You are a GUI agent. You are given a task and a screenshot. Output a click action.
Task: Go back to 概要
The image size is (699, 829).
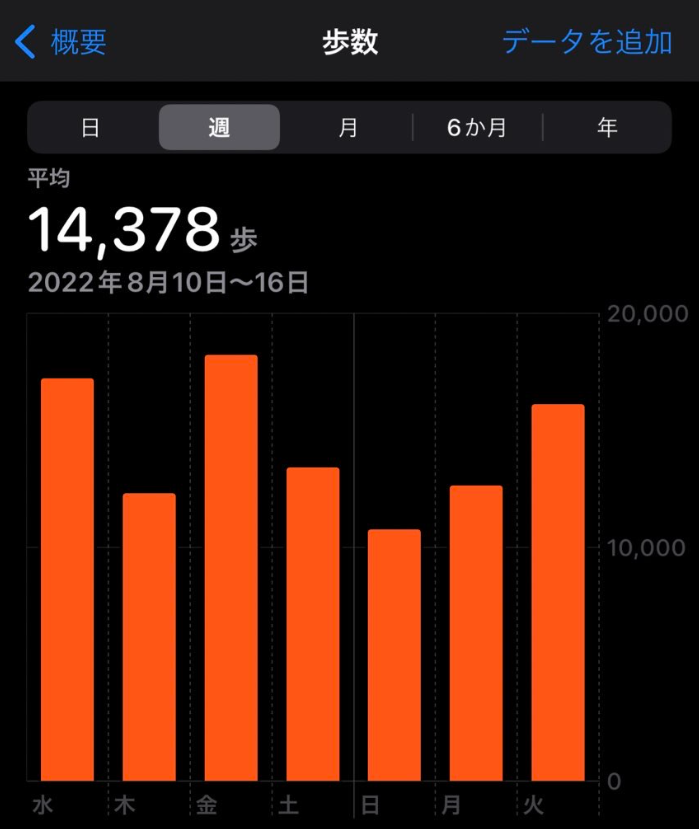click(62, 42)
